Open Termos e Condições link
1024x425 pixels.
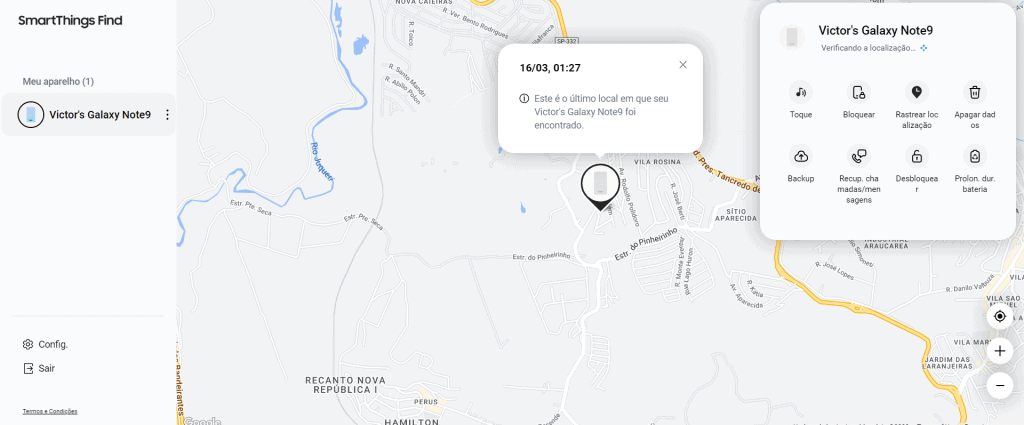(x=50, y=411)
